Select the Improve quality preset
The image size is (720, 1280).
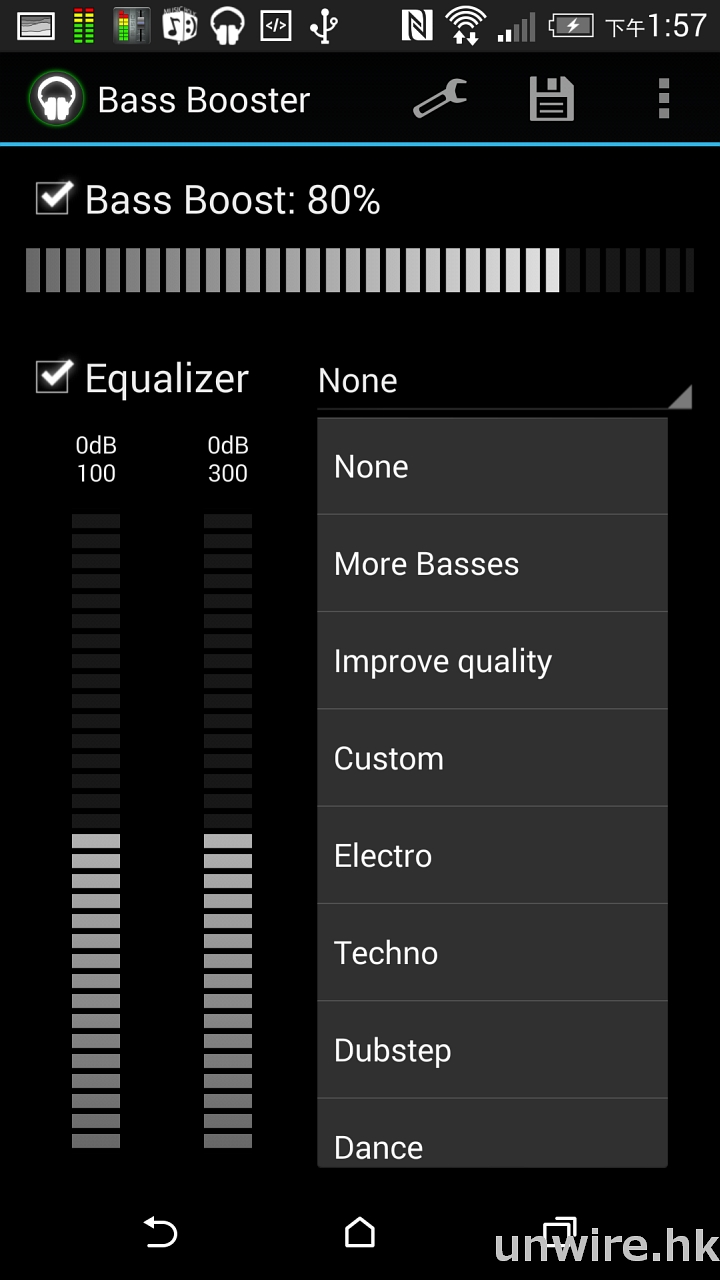(x=492, y=661)
